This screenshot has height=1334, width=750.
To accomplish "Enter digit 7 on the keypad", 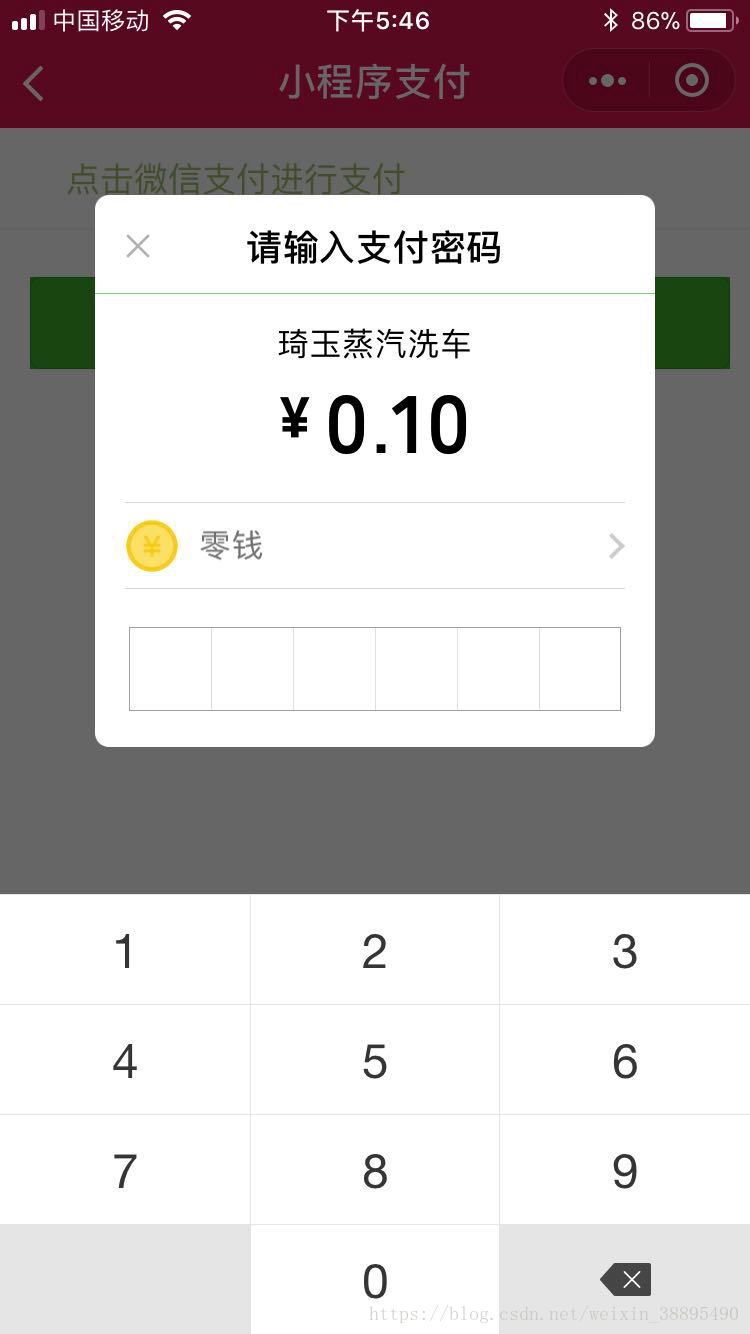I will [x=125, y=1170].
